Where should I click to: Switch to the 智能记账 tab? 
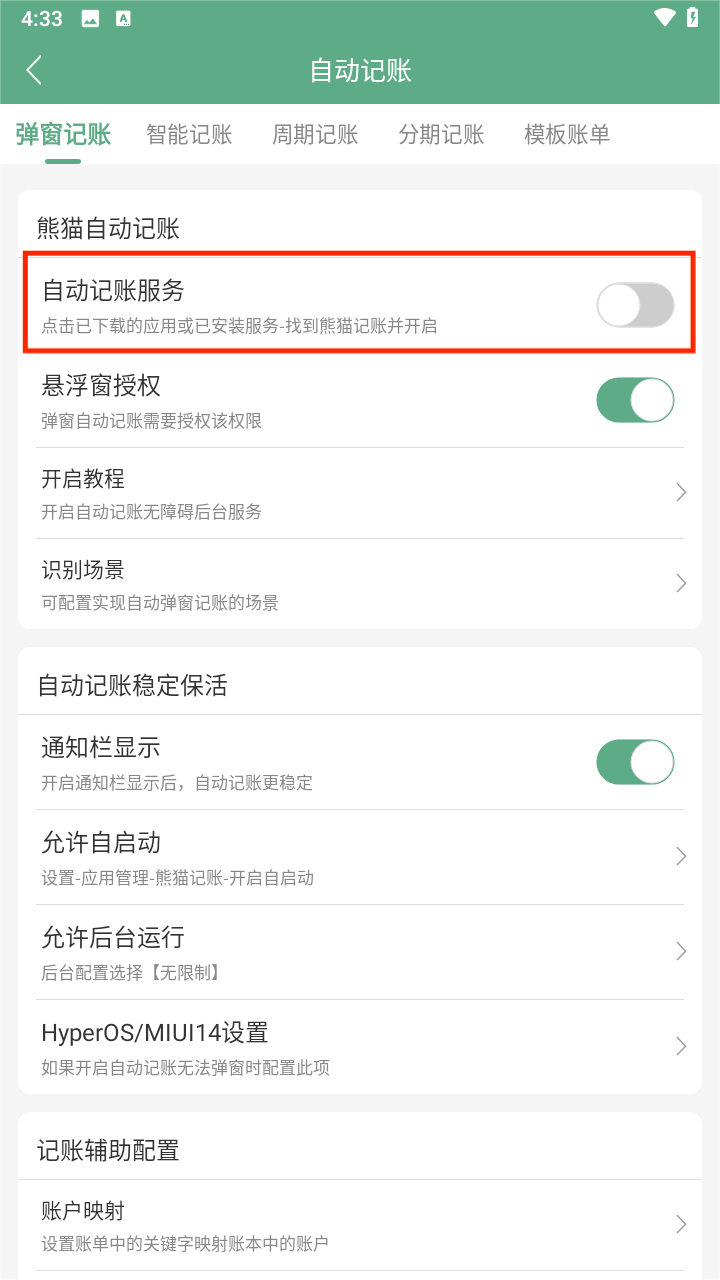189,135
